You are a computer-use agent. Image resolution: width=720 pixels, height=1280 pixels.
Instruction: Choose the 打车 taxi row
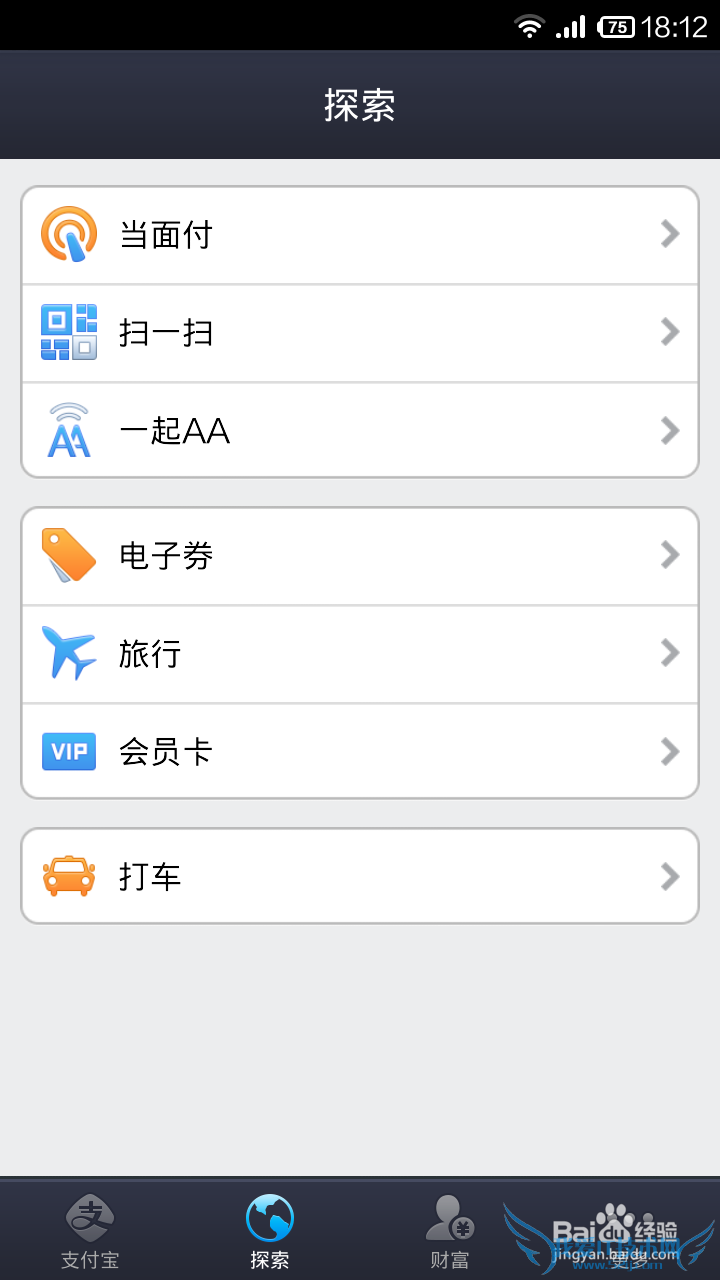coord(360,877)
